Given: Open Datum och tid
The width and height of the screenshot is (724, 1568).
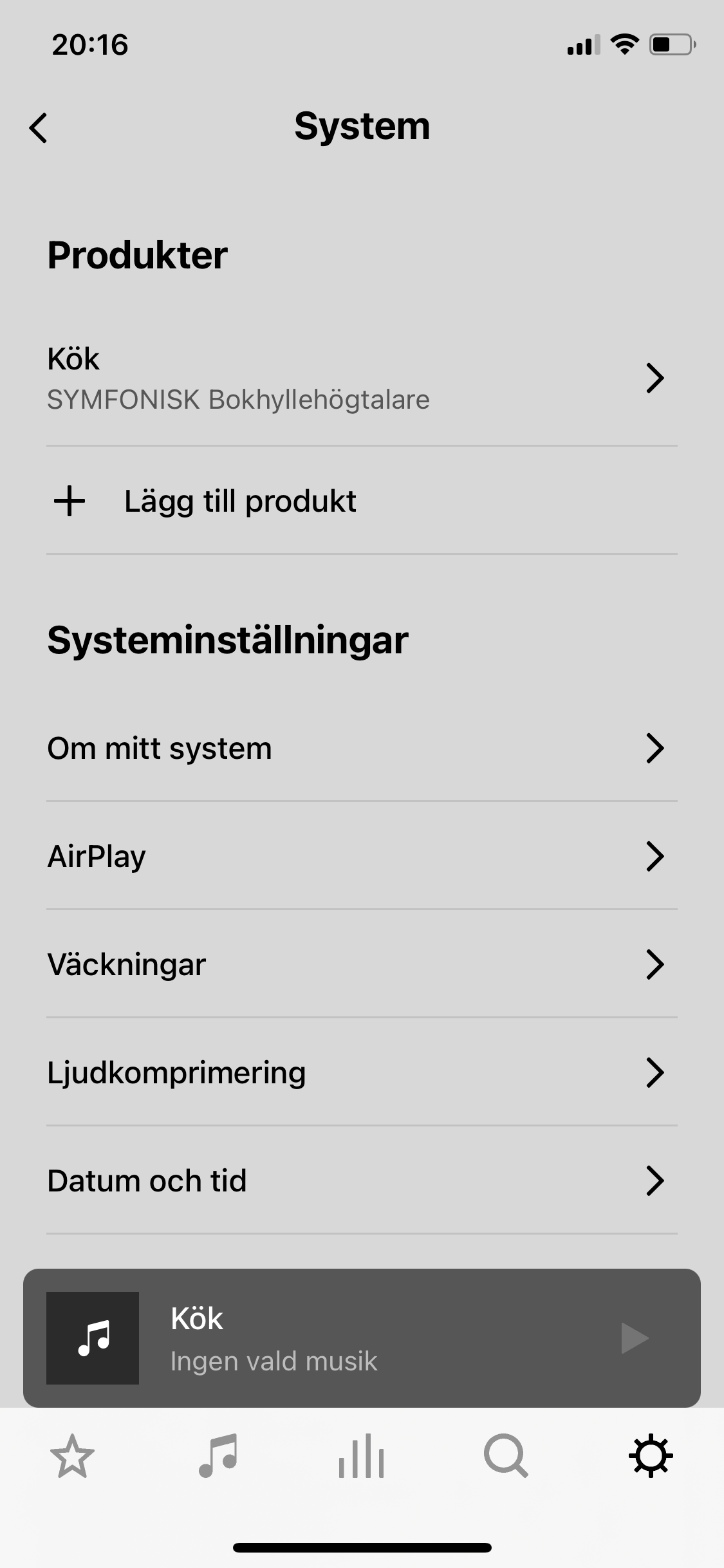Looking at the screenshot, I should (x=362, y=1181).
